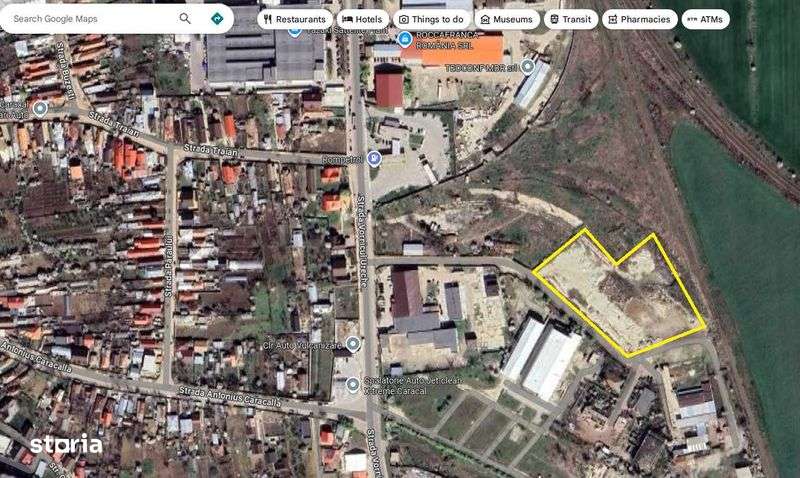This screenshot has height=478, width=800.
Task: Select the Hotels chip
Action: point(363,19)
